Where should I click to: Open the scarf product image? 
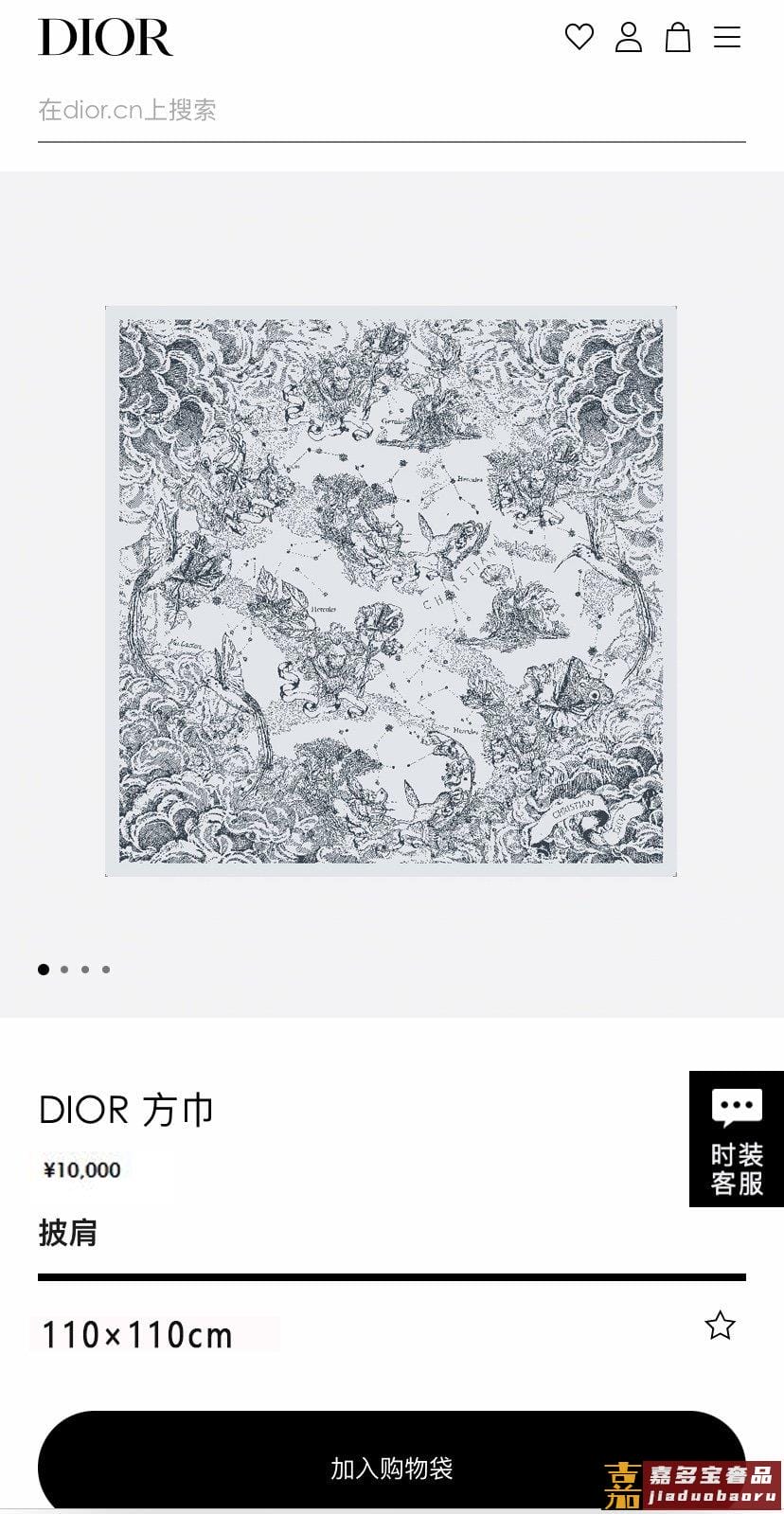pyautogui.click(x=391, y=591)
